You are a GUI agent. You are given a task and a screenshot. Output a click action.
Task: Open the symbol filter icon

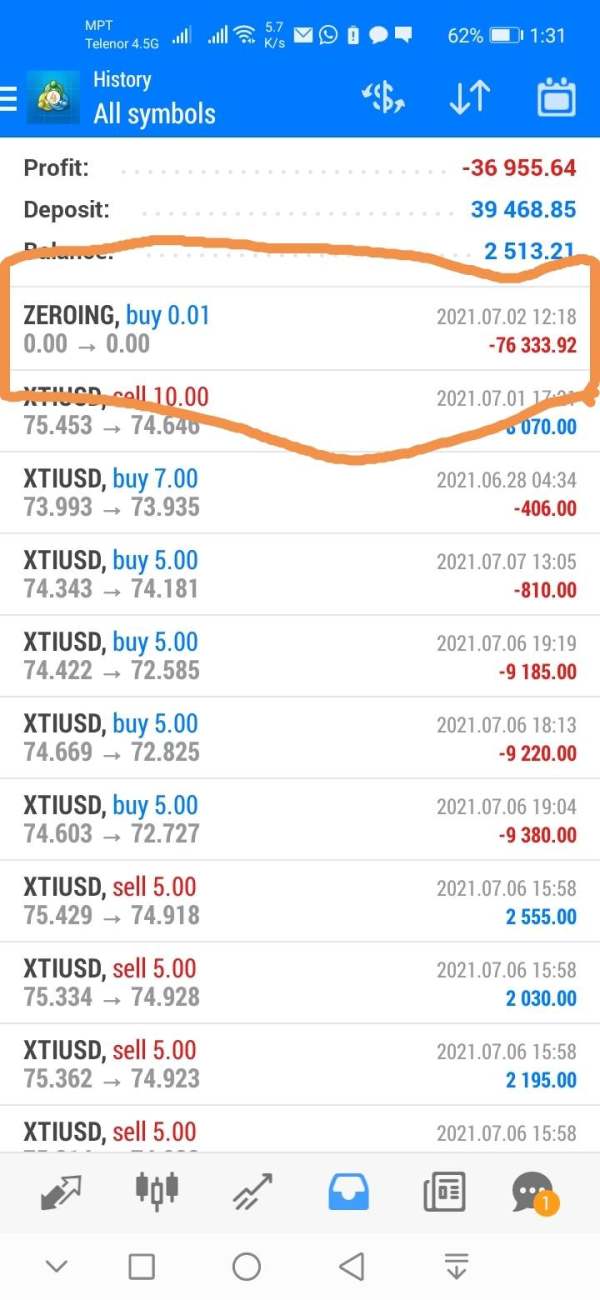(x=382, y=98)
